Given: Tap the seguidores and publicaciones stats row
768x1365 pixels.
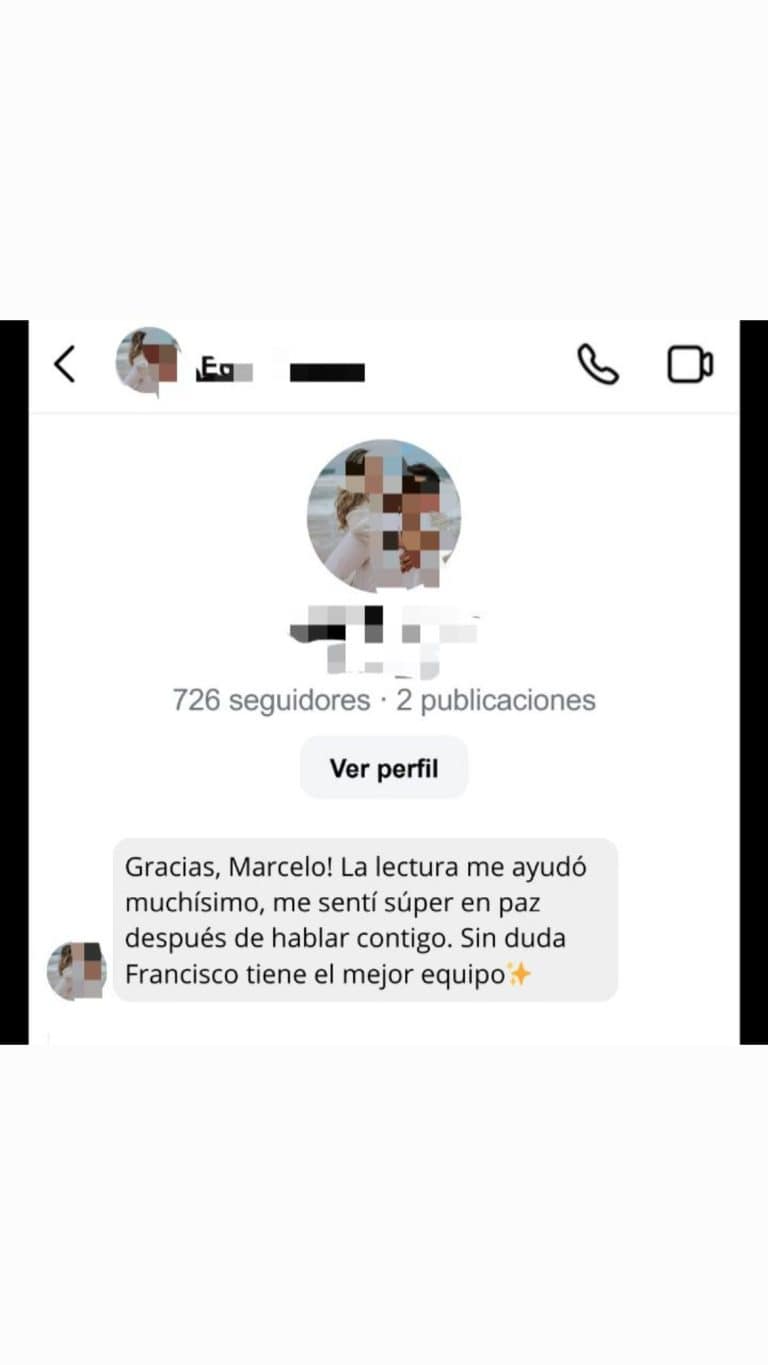Looking at the screenshot, I should pyautogui.click(x=383, y=700).
